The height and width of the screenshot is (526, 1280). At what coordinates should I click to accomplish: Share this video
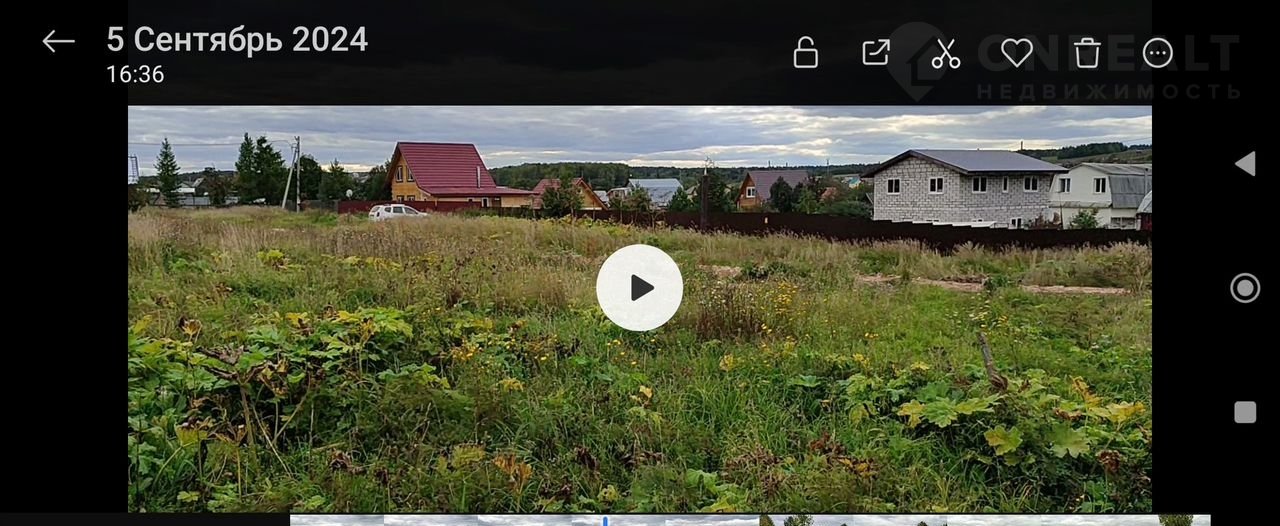click(x=876, y=52)
